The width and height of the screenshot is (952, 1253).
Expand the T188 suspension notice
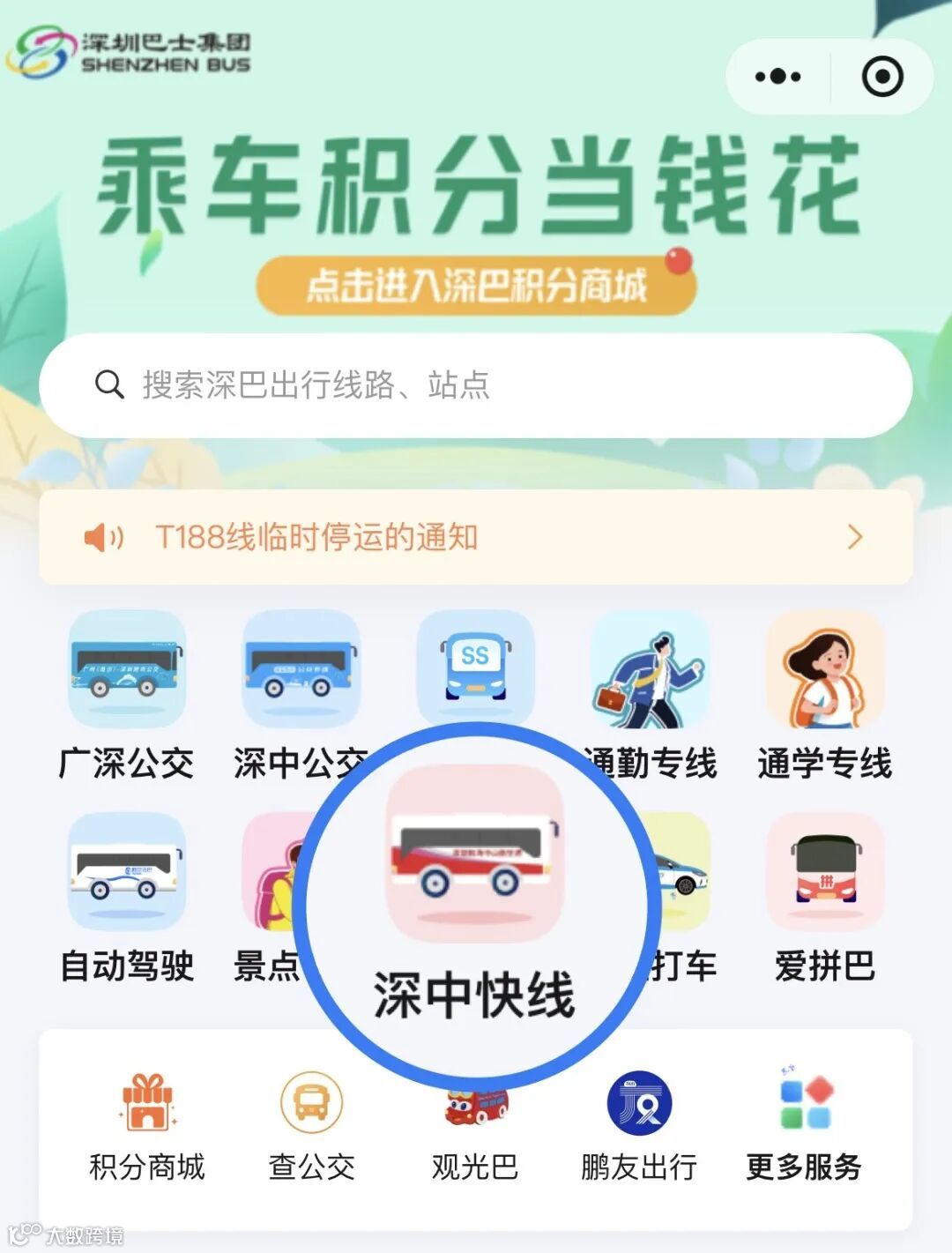[x=852, y=538]
